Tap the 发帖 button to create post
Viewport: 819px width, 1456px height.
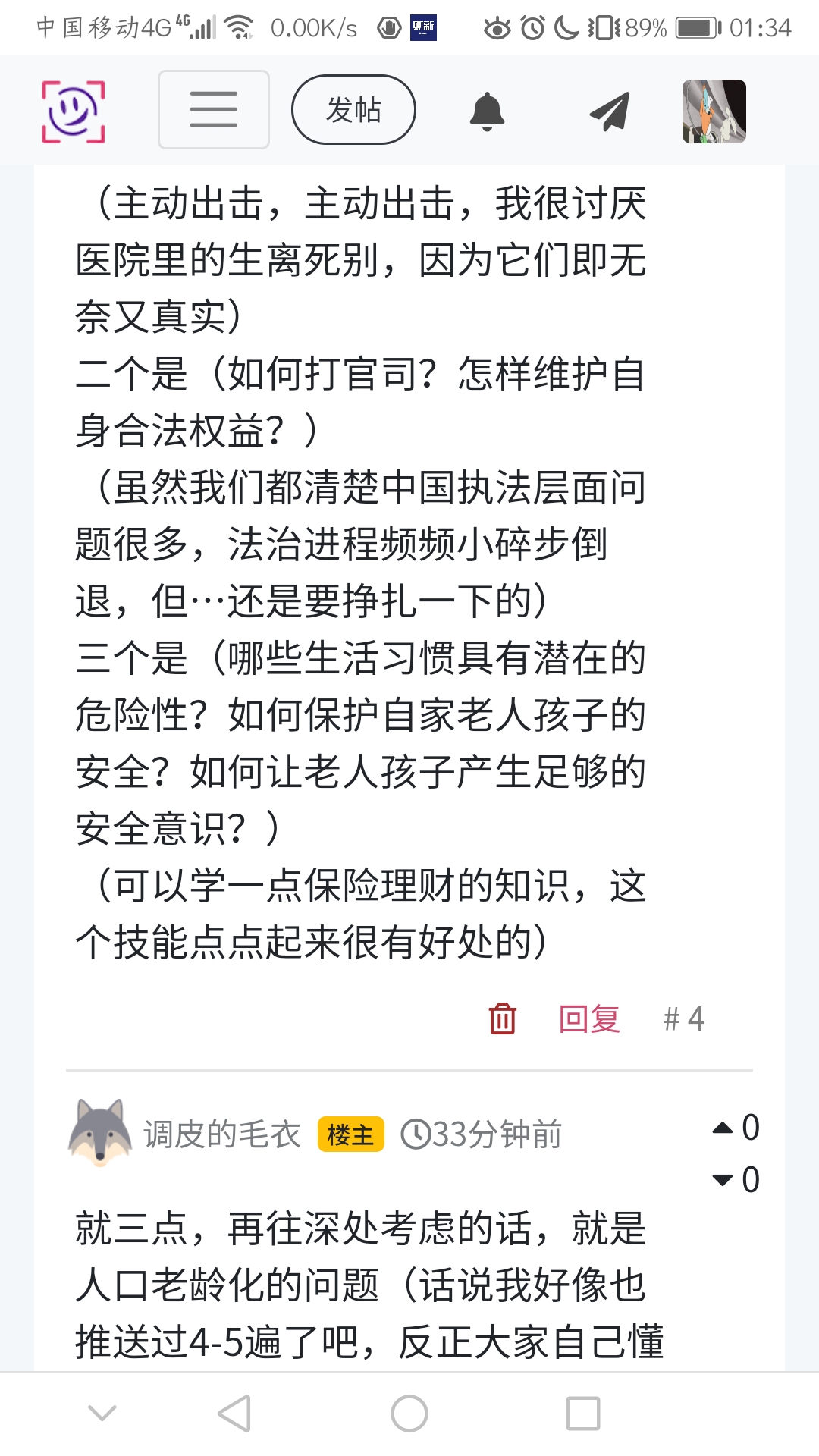click(x=353, y=110)
